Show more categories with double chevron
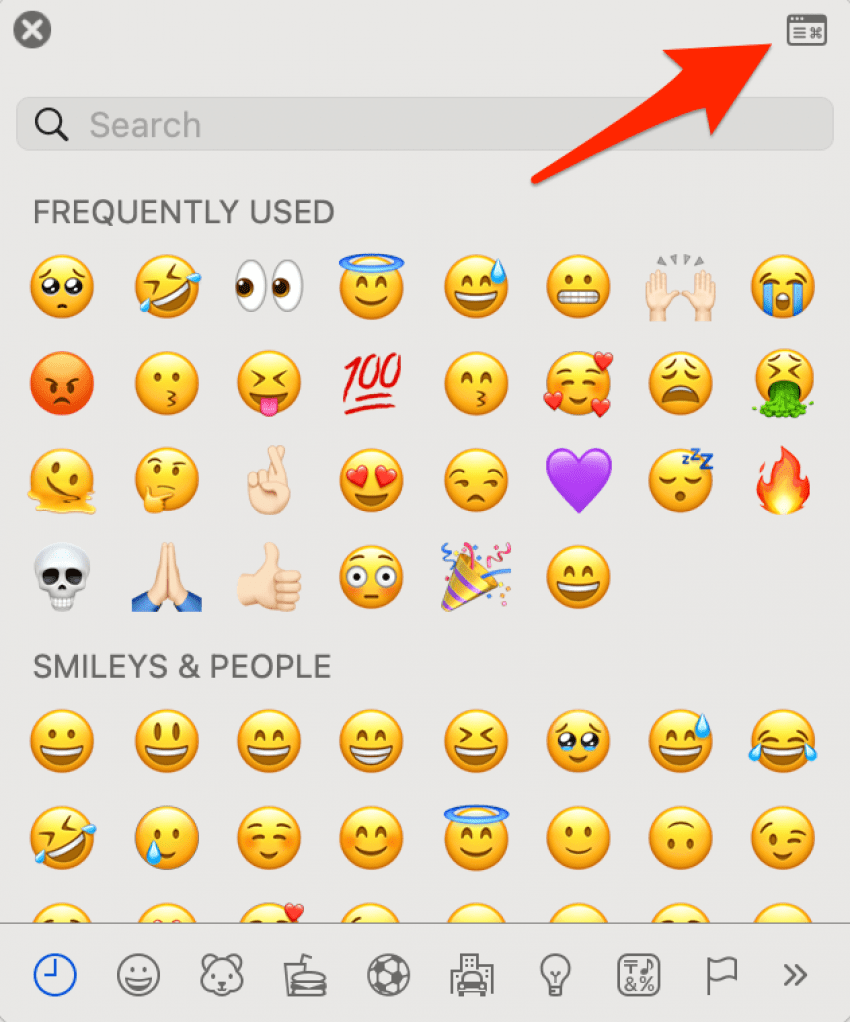This screenshot has height=1022, width=850. point(795,973)
